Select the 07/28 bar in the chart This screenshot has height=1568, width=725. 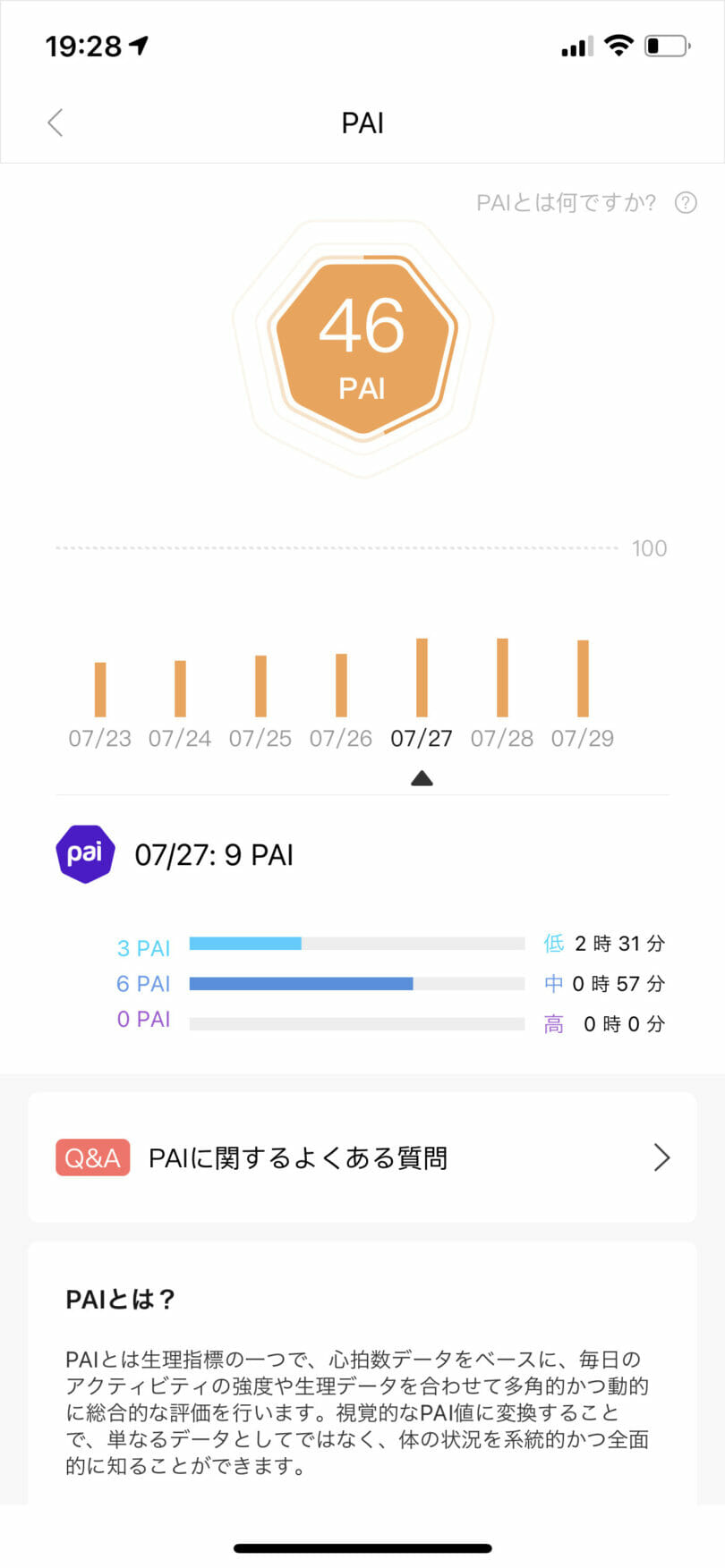coord(502,678)
